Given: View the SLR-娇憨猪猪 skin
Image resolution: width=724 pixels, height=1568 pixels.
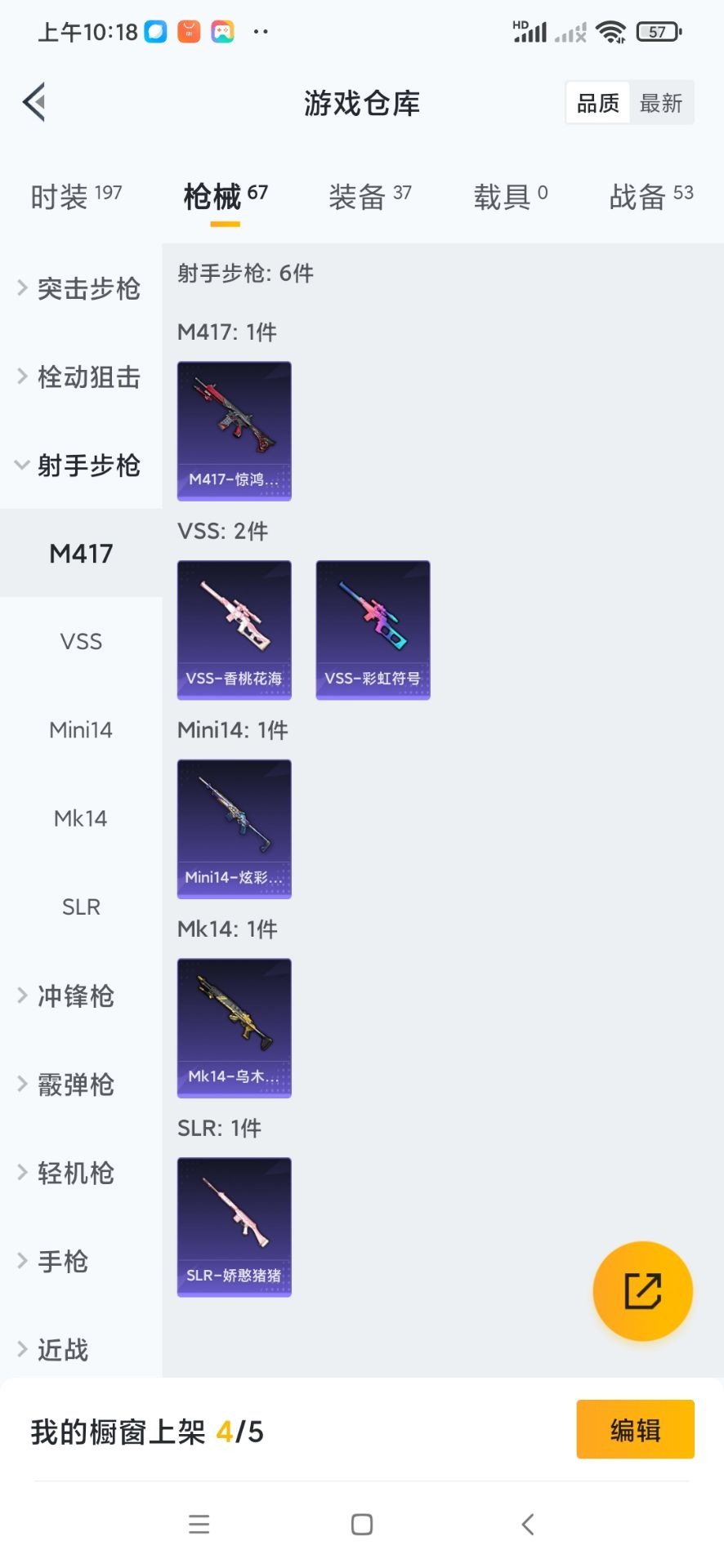Looking at the screenshot, I should pos(235,1227).
